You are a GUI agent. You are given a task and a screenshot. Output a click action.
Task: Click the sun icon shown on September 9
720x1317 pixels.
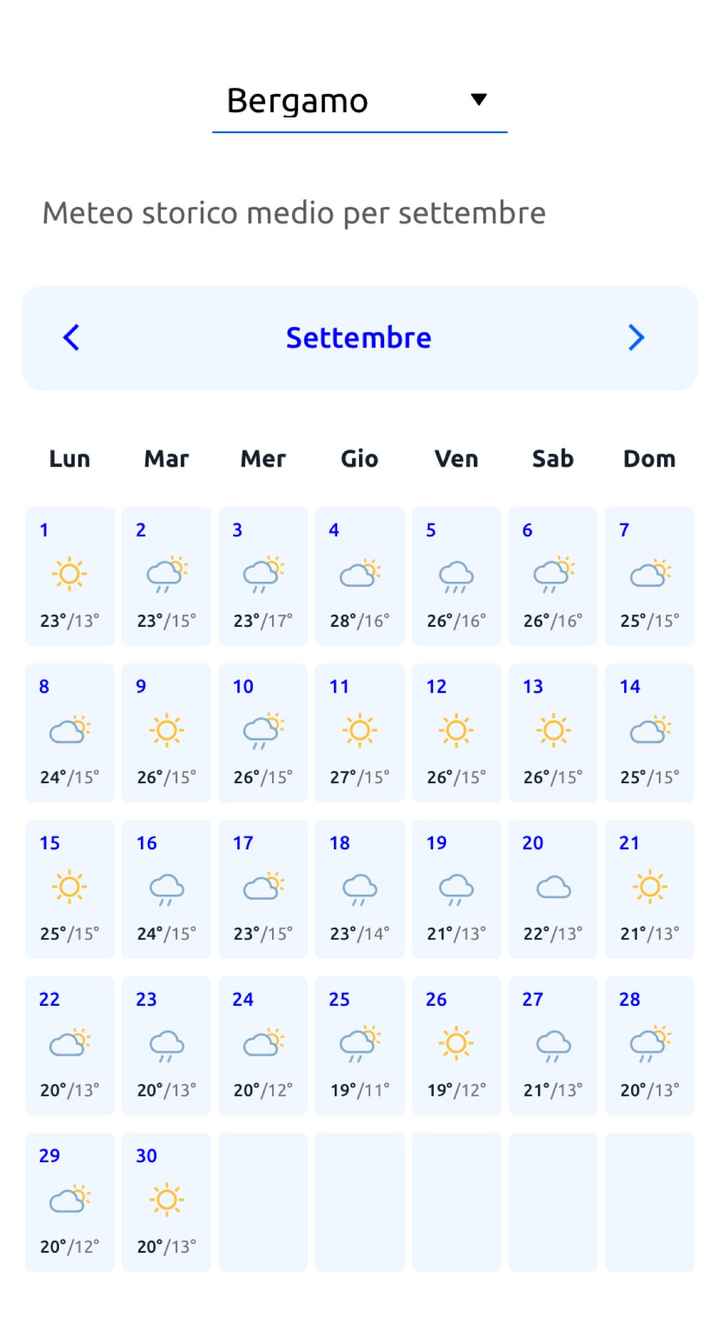[166, 729]
